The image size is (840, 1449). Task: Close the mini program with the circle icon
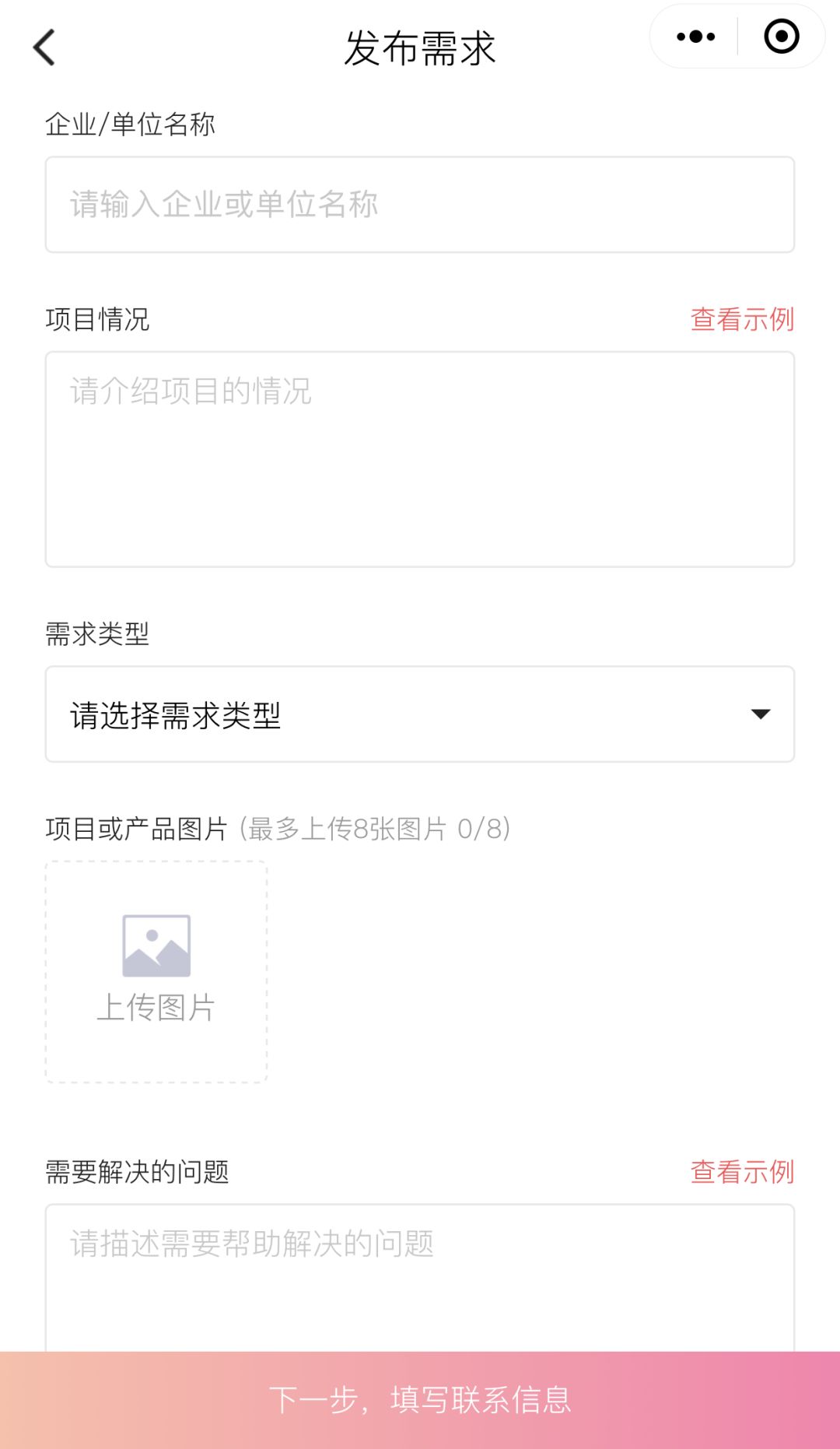pyautogui.click(x=782, y=37)
